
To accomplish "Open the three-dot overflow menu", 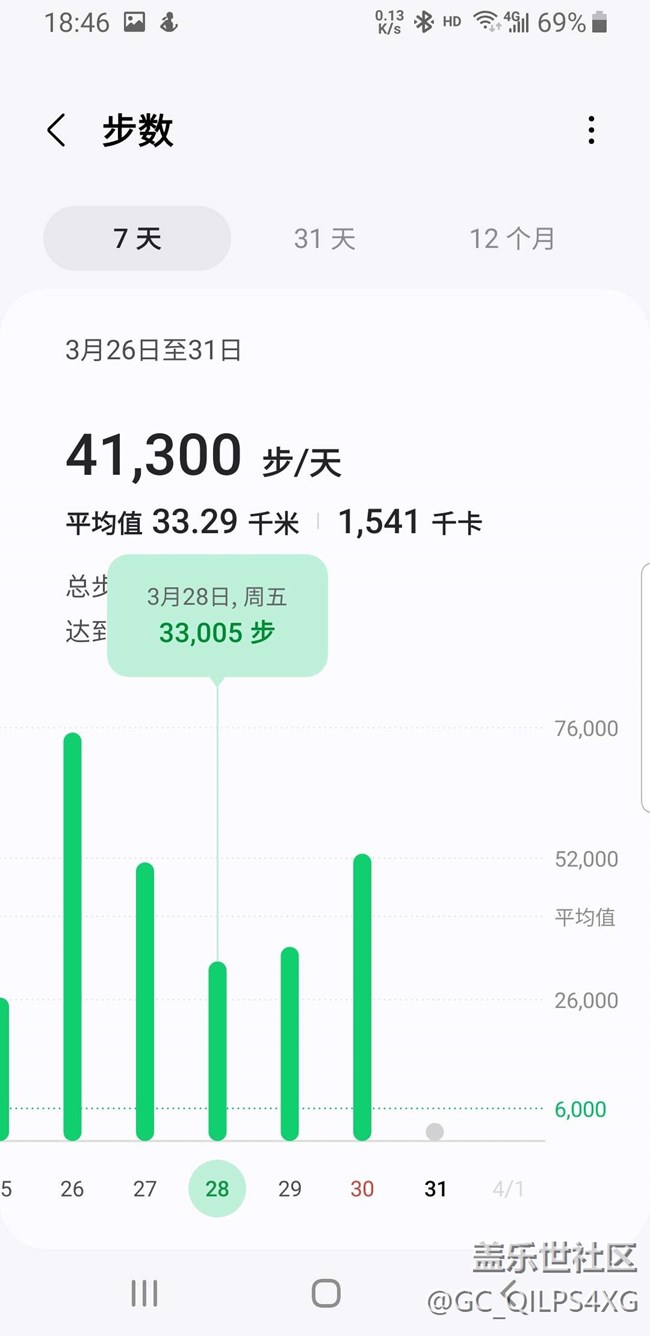I will coord(591,130).
